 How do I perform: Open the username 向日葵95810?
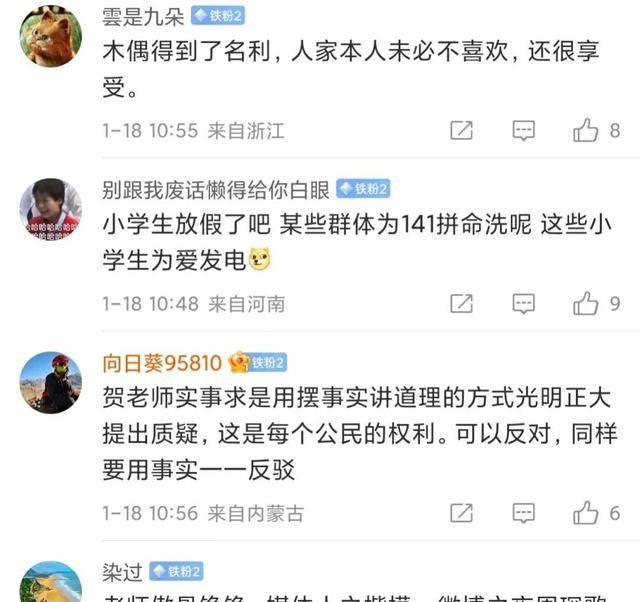point(161,362)
